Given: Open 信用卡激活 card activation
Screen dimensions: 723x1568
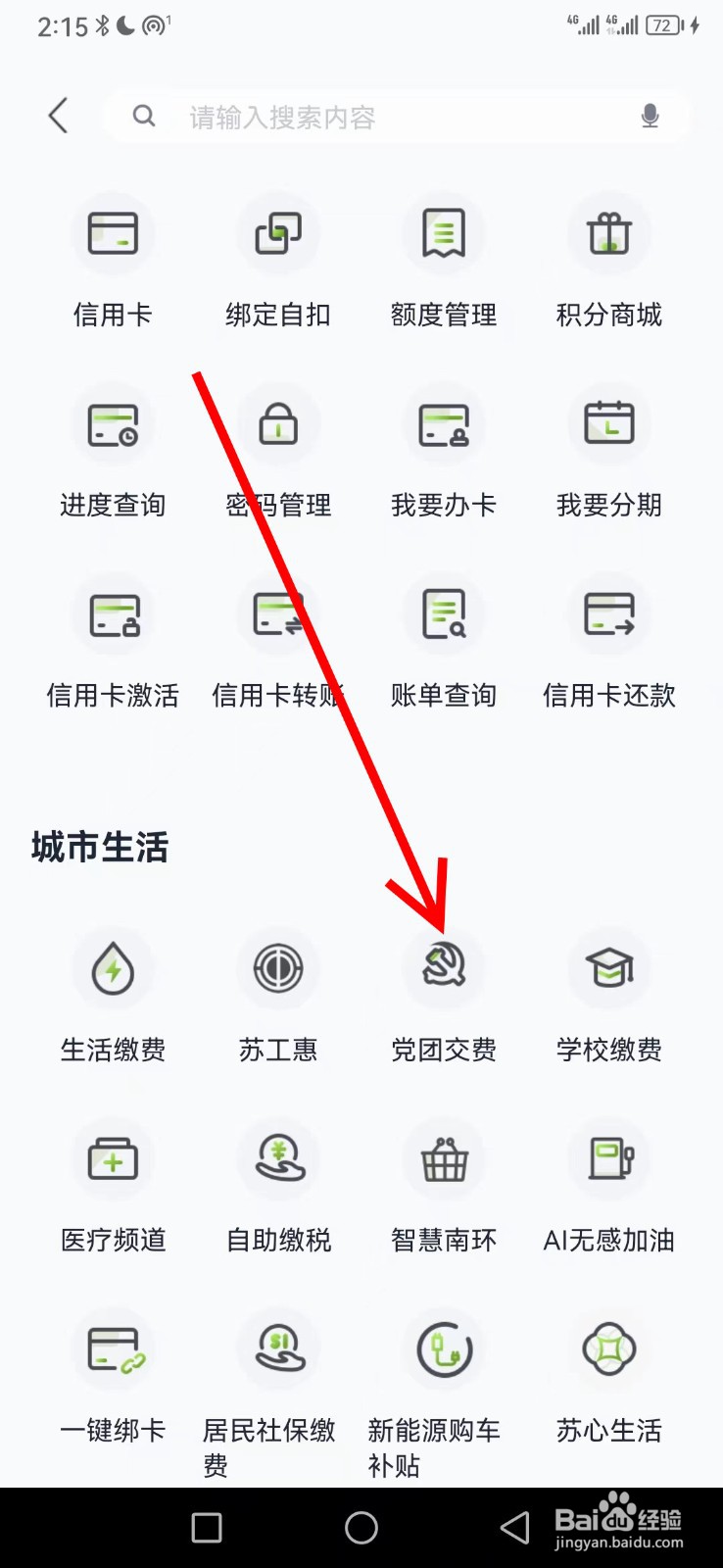Looking at the screenshot, I should coord(113,614).
